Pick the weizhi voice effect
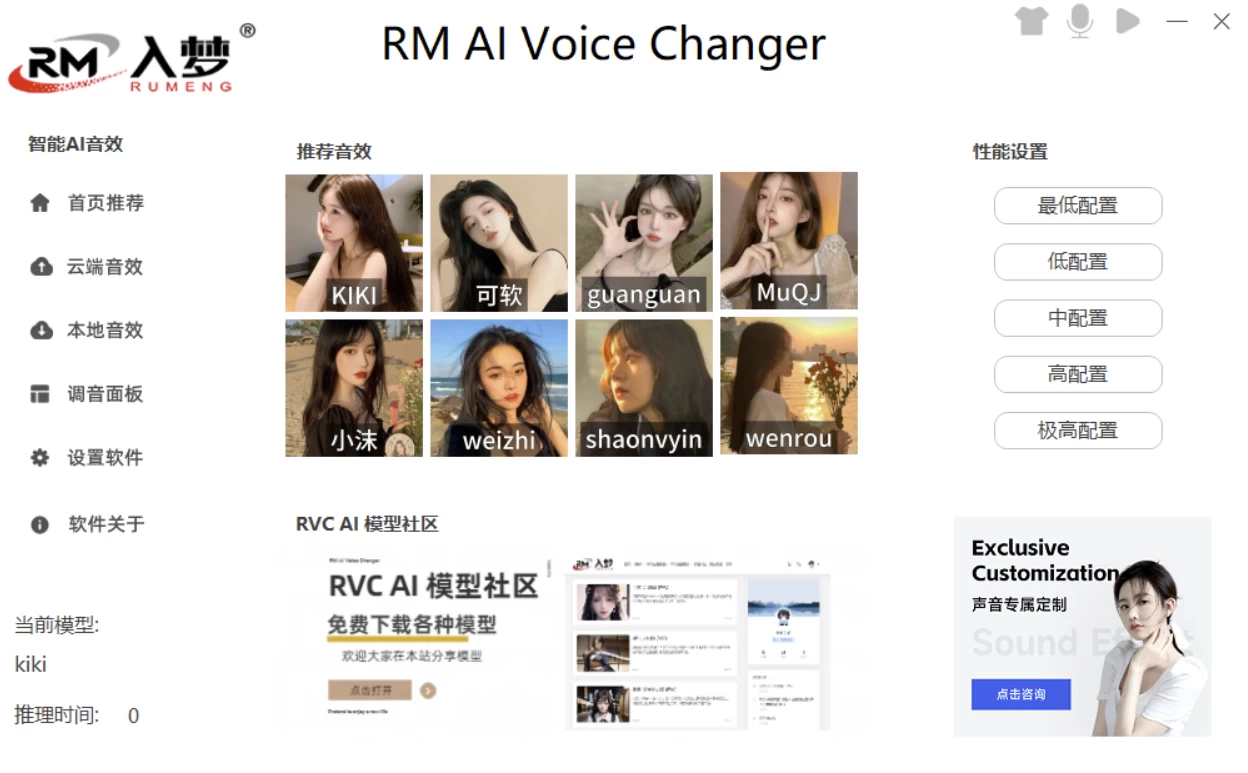The width and height of the screenshot is (1248, 773). pos(499,388)
